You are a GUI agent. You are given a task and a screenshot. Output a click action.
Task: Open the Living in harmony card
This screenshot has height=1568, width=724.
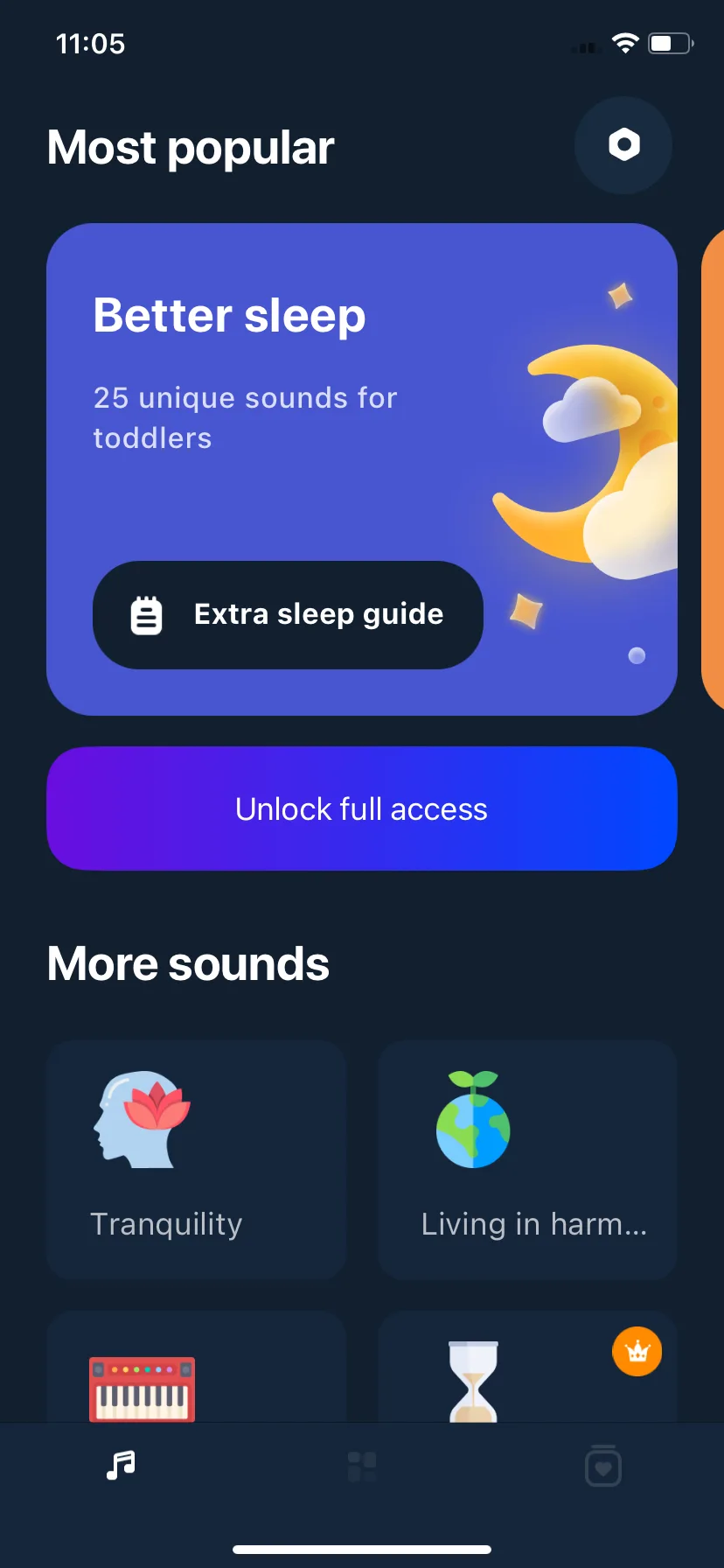click(527, 1159)
